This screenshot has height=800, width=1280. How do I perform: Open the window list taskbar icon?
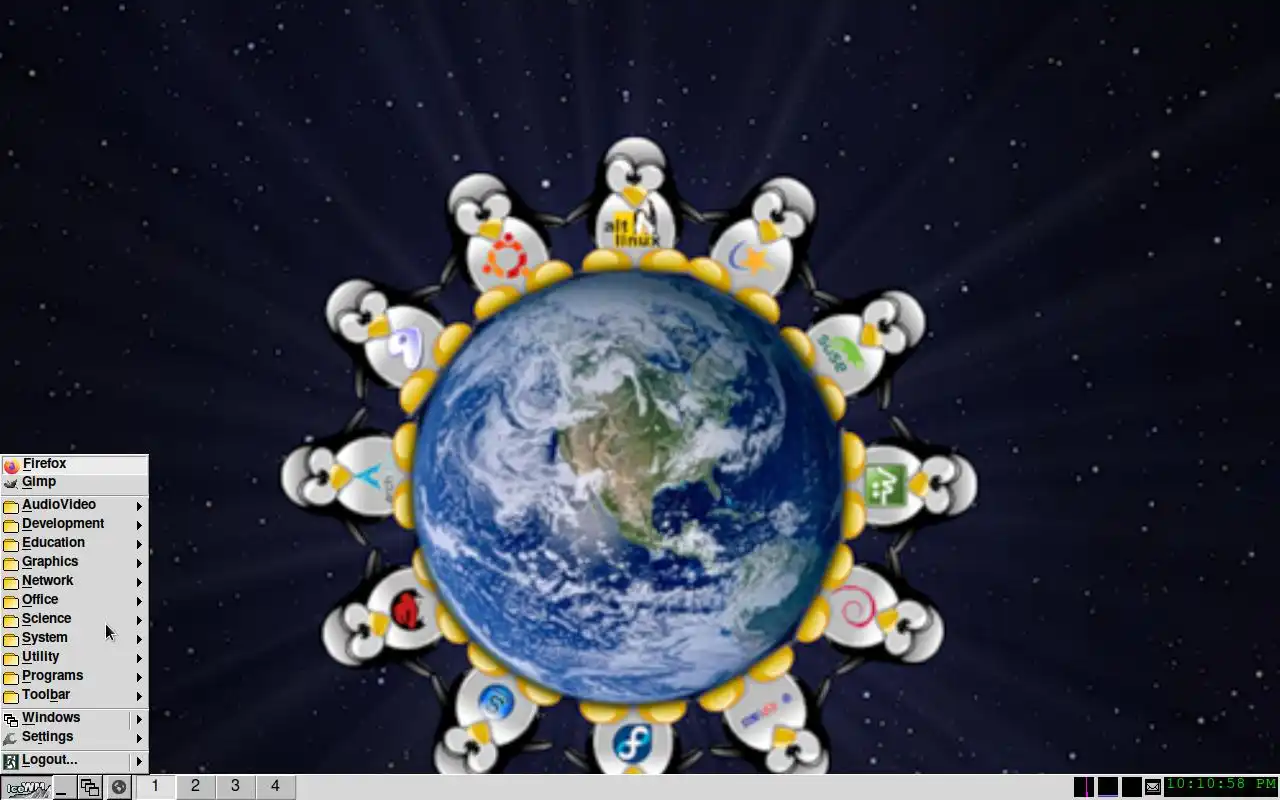pyautogui.click(x=90, y=787)
